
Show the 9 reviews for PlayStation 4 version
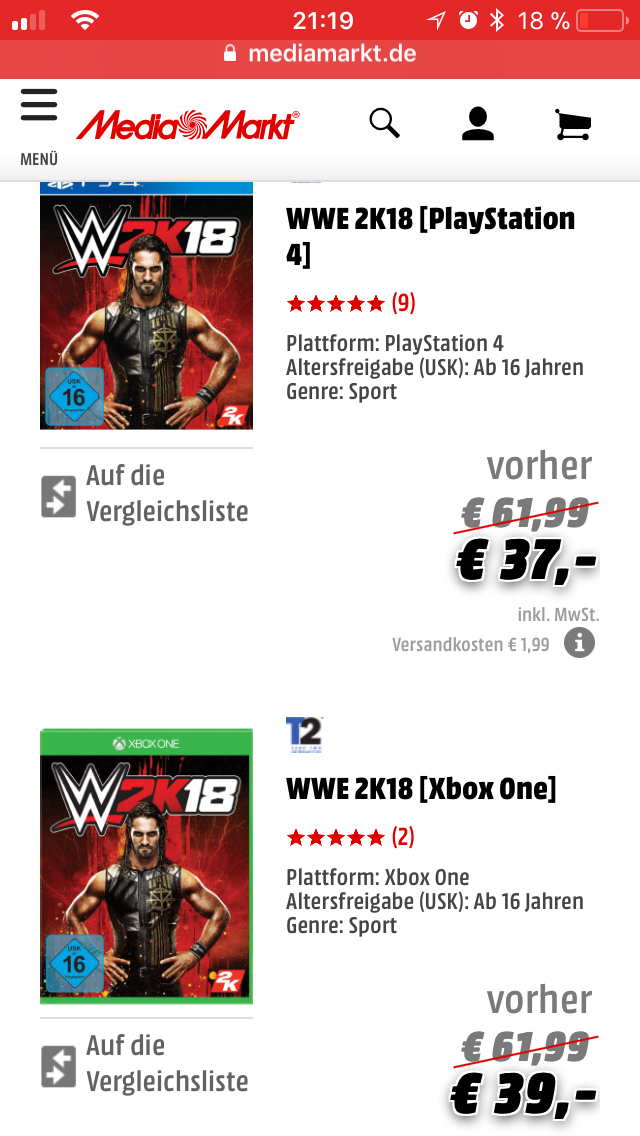(351, 303)
